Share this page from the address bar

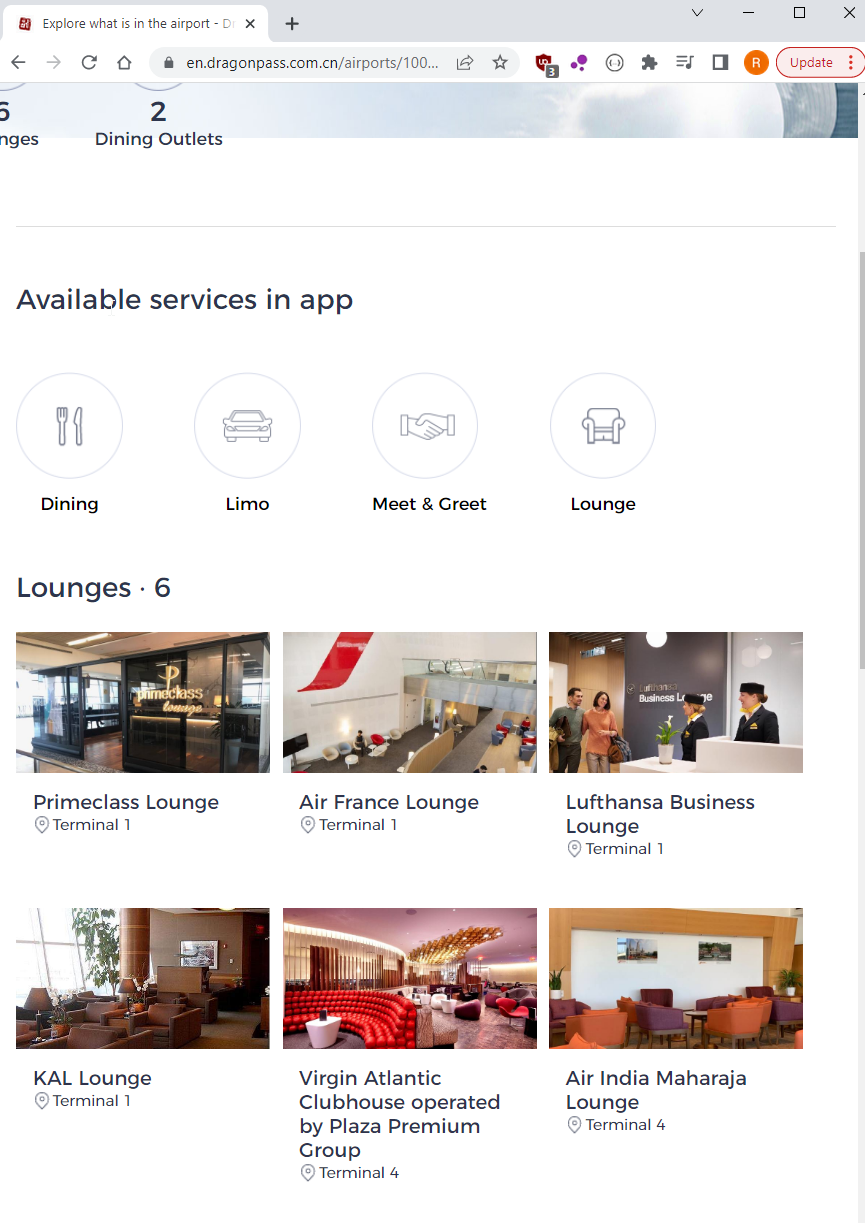click(465, 62)
